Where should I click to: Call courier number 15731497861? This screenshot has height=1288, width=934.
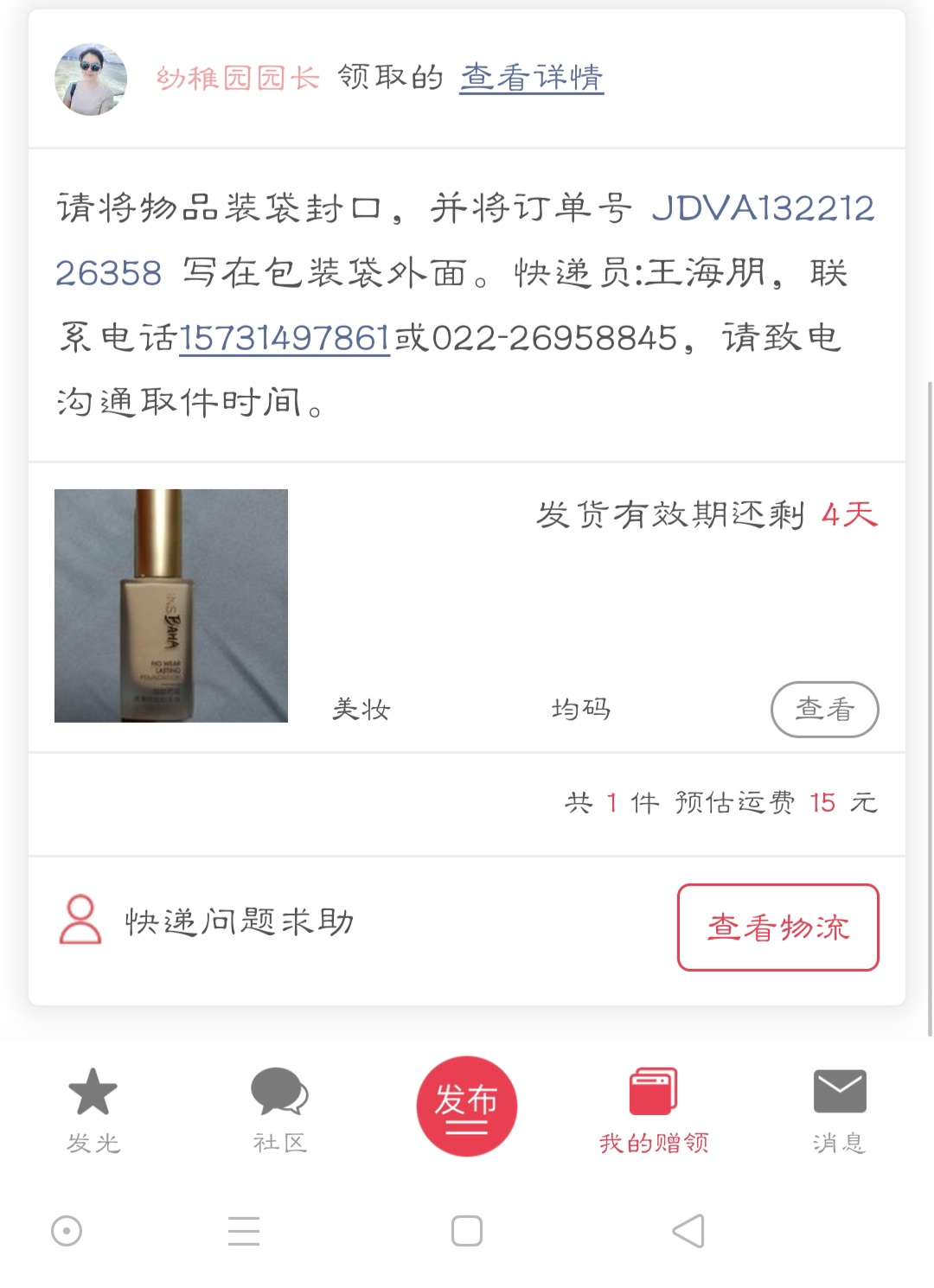pyautogui.click(x=285, y=338)
